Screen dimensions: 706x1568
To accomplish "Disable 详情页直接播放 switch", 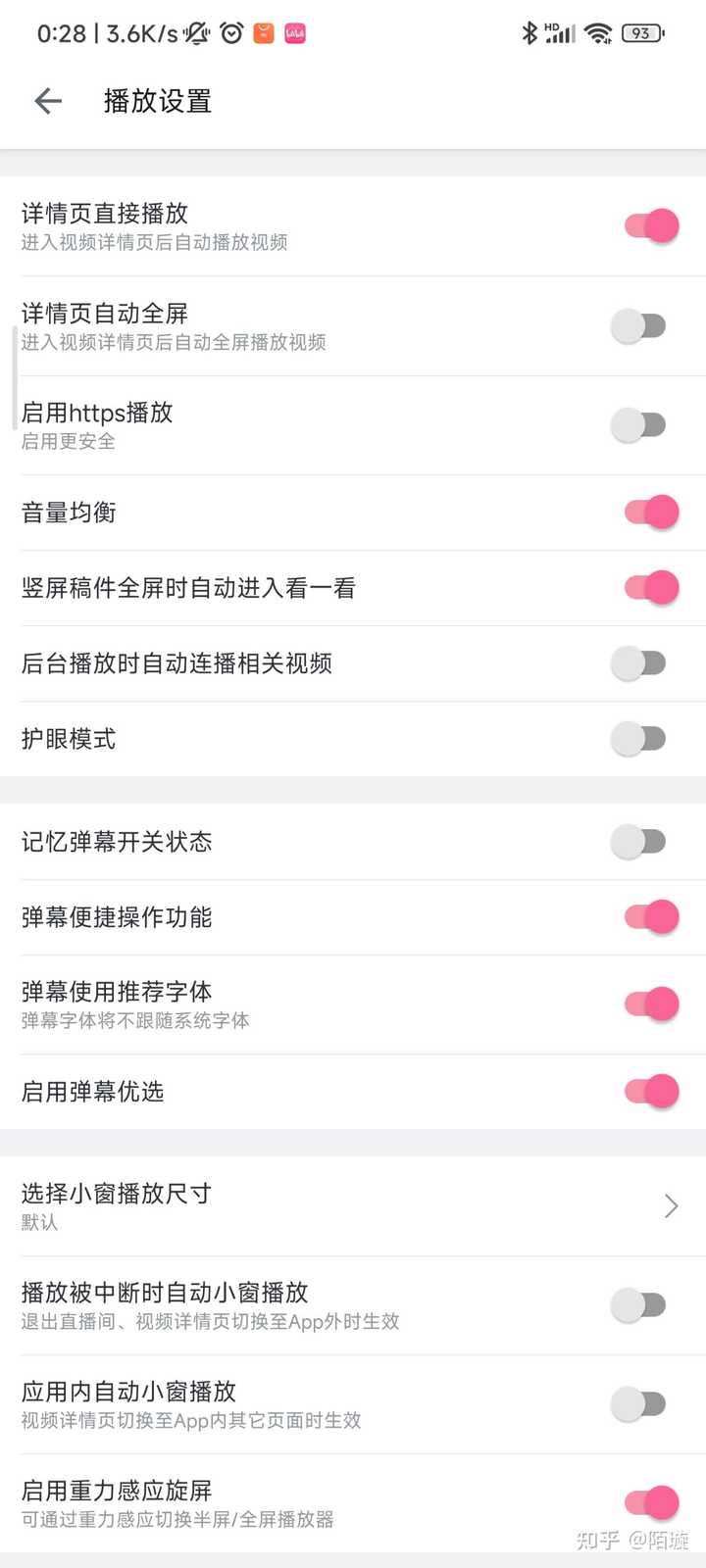I will pos(651,226).
